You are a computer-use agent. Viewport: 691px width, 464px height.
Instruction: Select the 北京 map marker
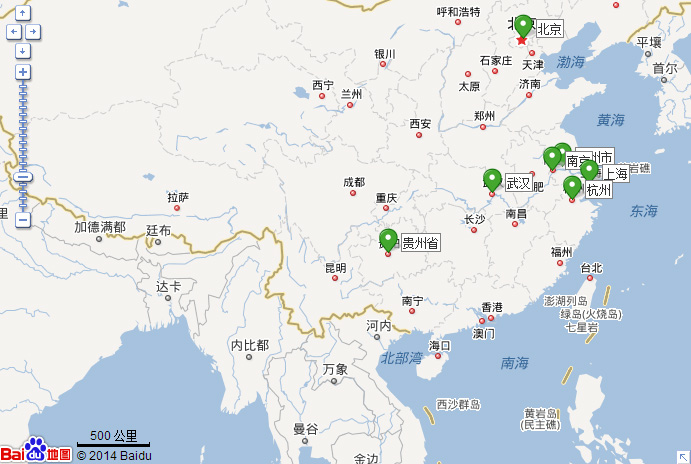[x=522, y=25]
